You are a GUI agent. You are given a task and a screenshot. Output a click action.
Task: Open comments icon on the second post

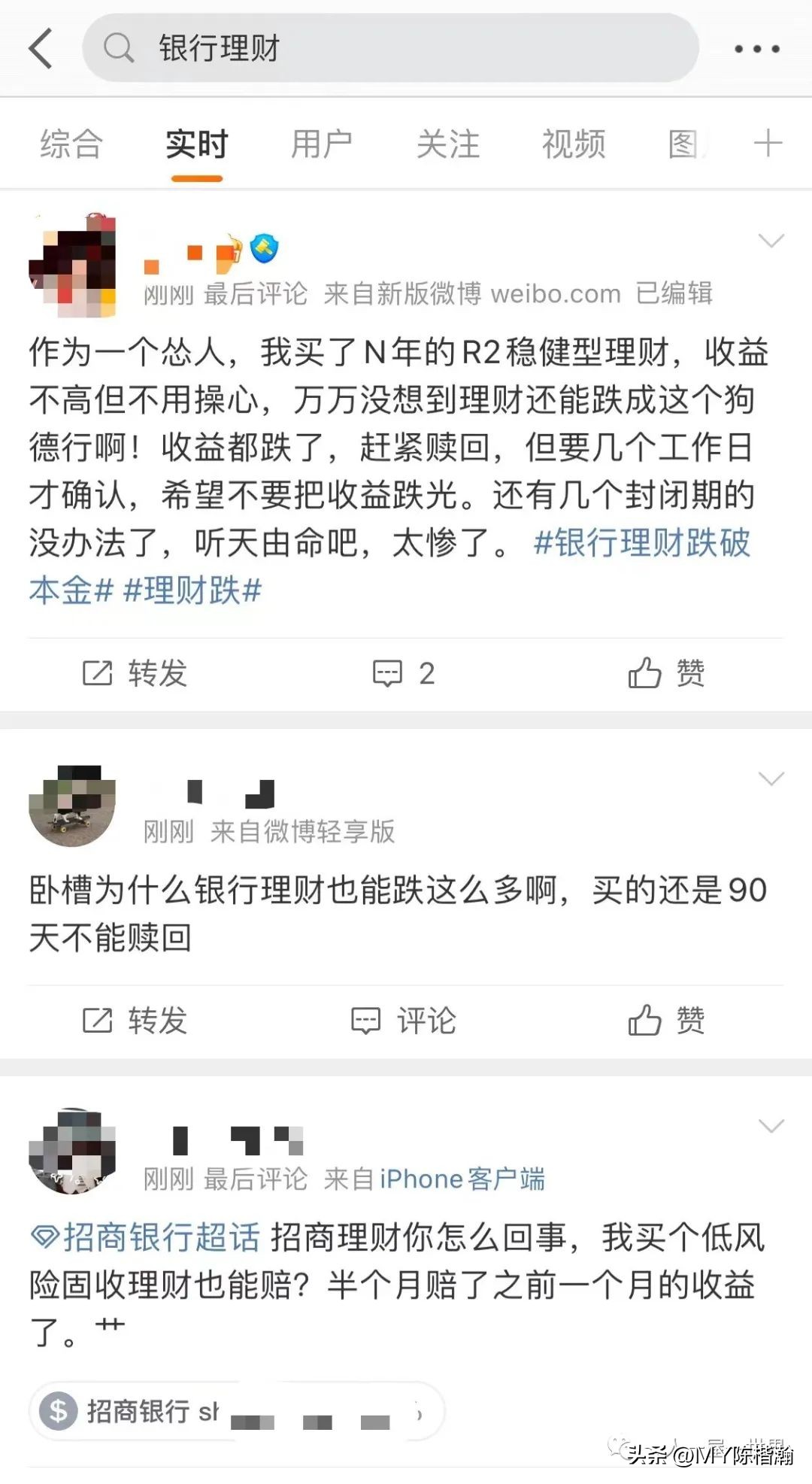[402, 1020]
